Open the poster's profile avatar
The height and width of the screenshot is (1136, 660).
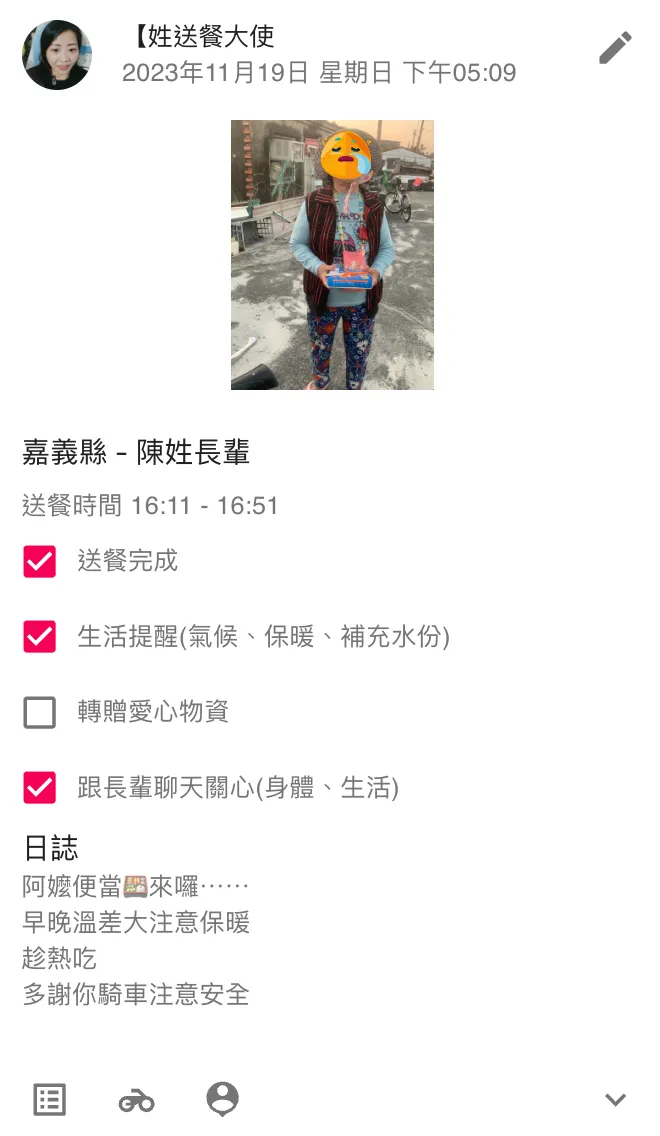tap(57, 55)
